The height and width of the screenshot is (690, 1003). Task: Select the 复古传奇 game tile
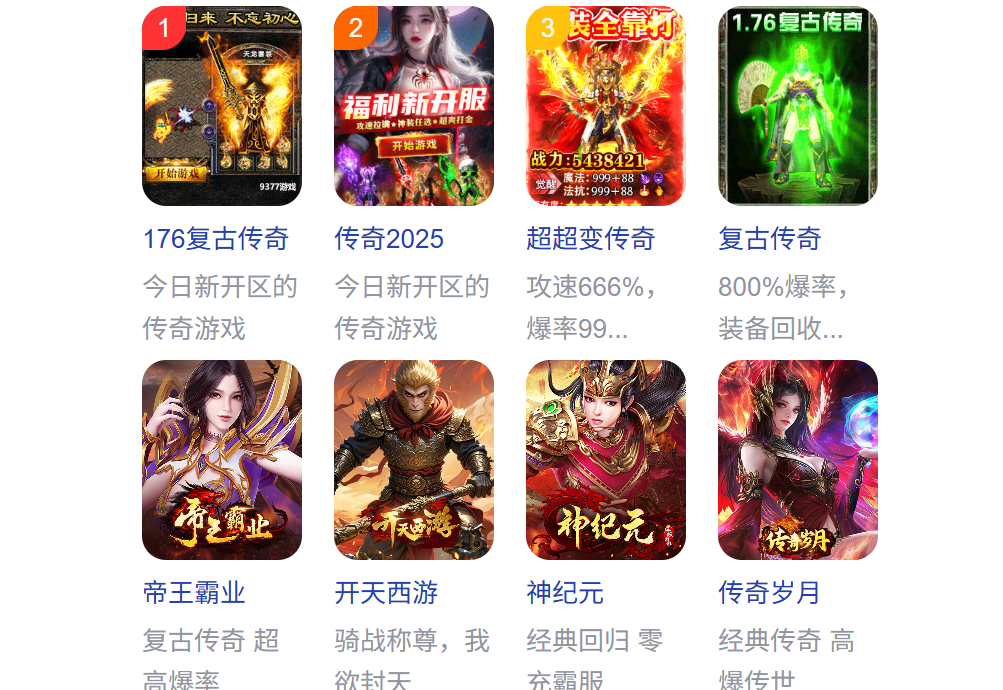[x=798, y=107]
